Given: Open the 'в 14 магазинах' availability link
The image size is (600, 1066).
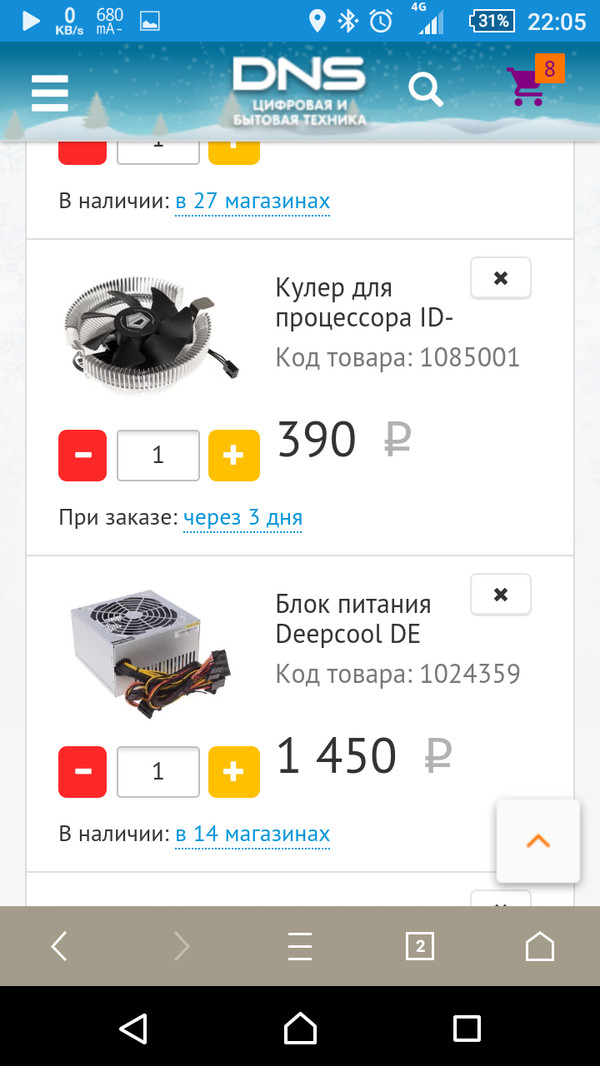Looking at the screenshot, I should (x=252, y=834).
